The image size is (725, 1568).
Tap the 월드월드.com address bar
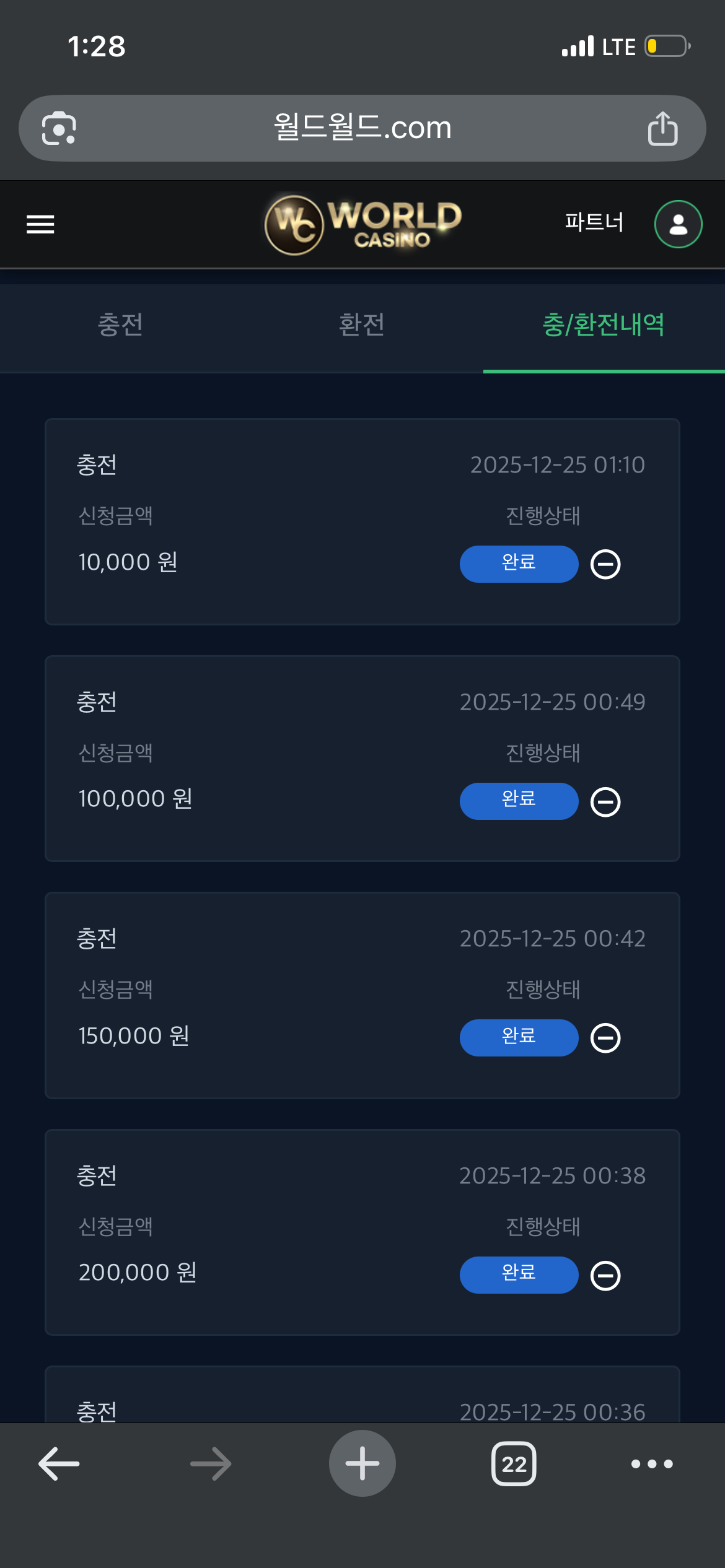362,128
